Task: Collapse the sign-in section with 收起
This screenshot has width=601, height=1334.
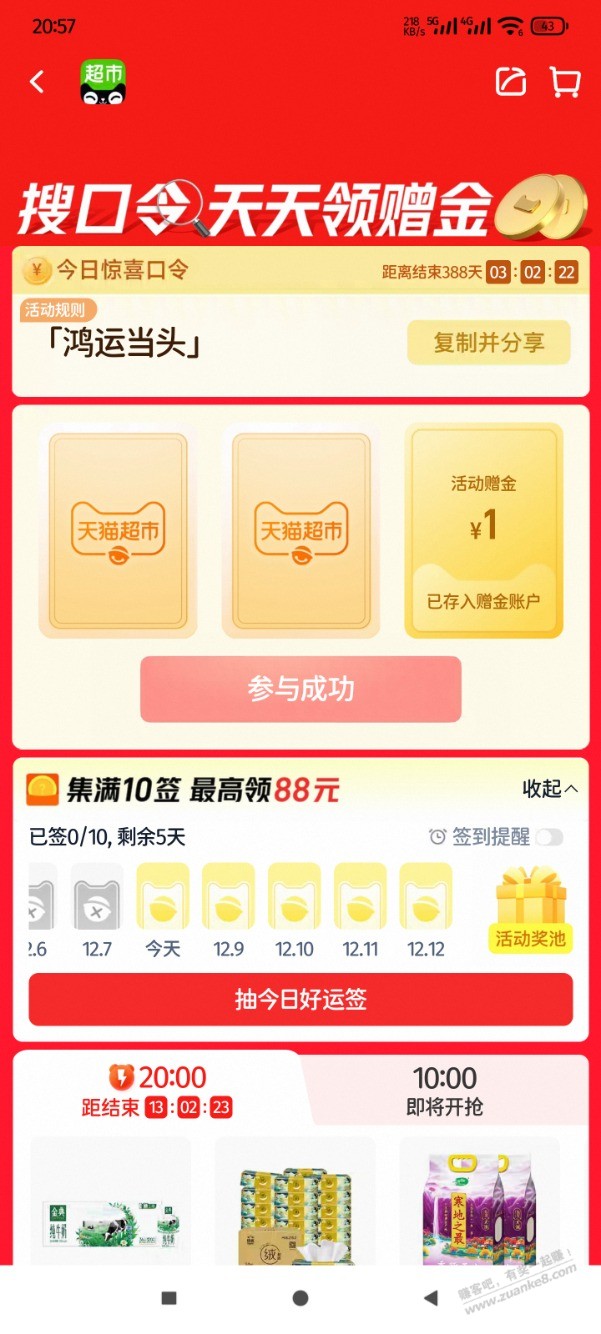Action: [x=550, y=789]
